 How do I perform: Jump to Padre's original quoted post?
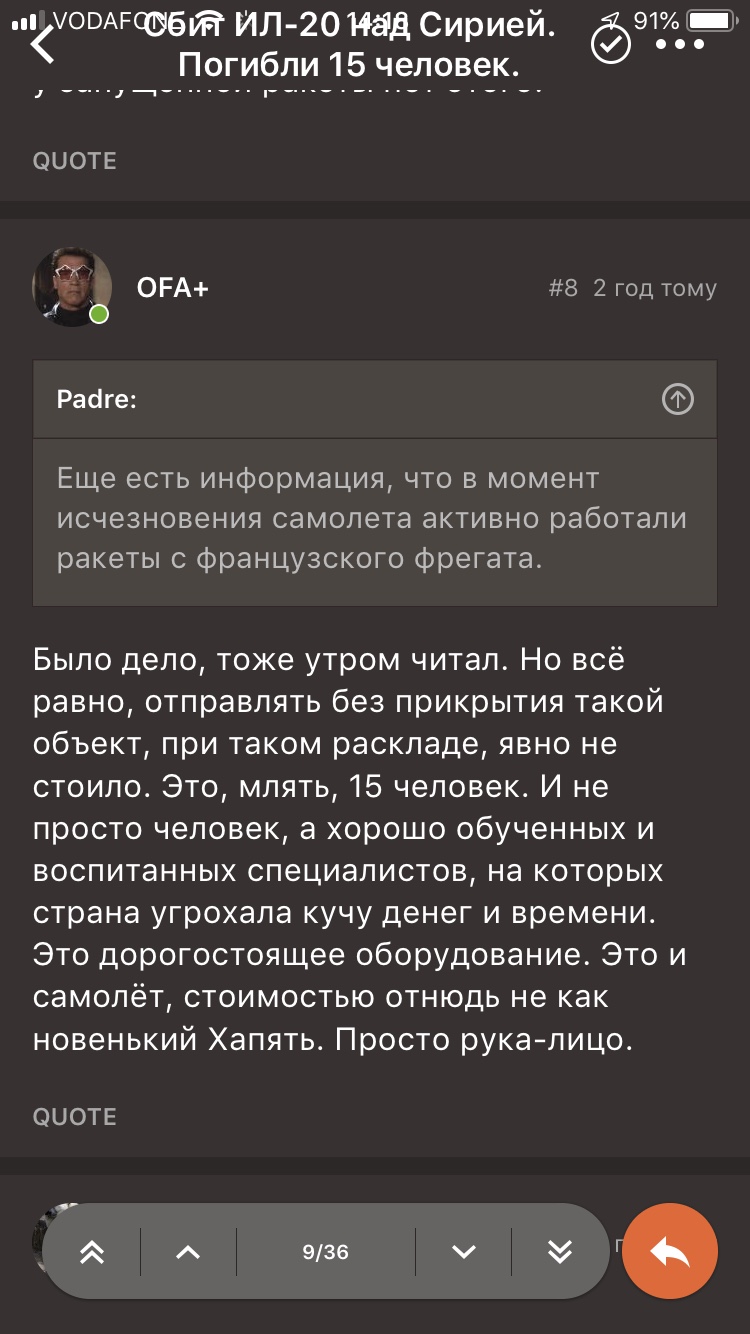677,400
